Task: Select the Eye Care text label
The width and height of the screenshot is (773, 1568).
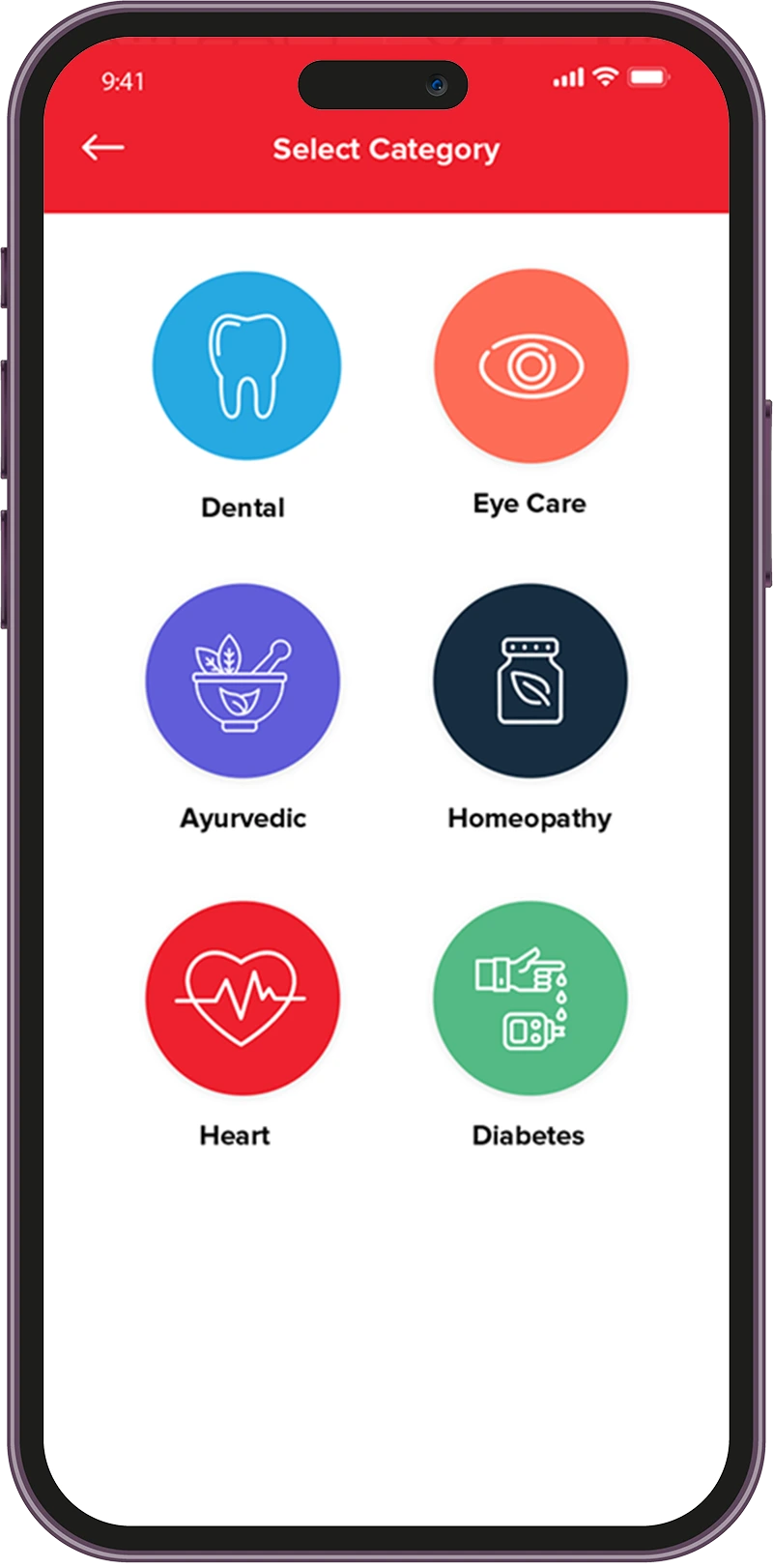Action: (x=529, y=503)
